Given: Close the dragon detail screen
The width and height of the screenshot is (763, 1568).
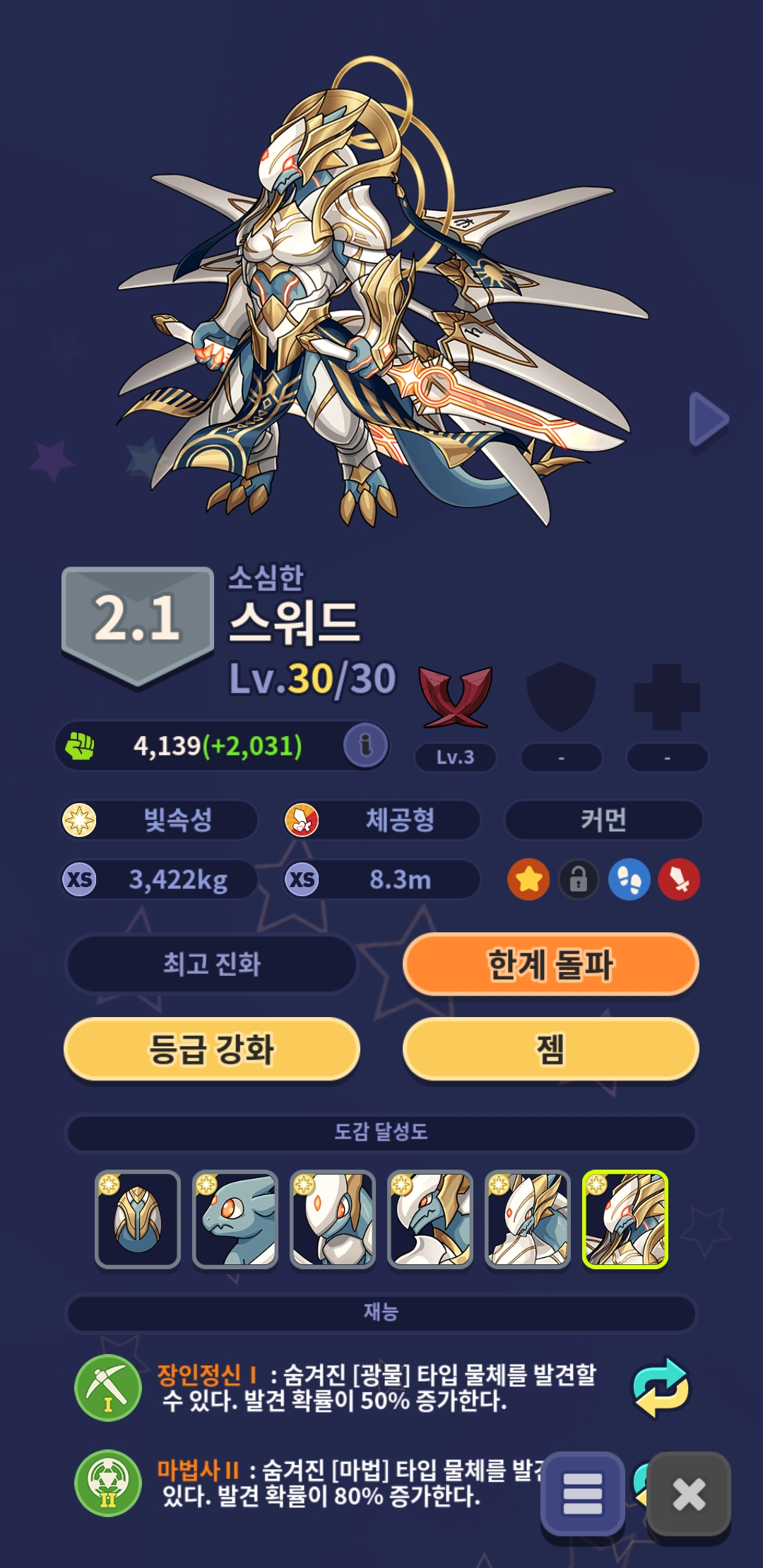Looking at the screenshot, I should [689, 1493].
